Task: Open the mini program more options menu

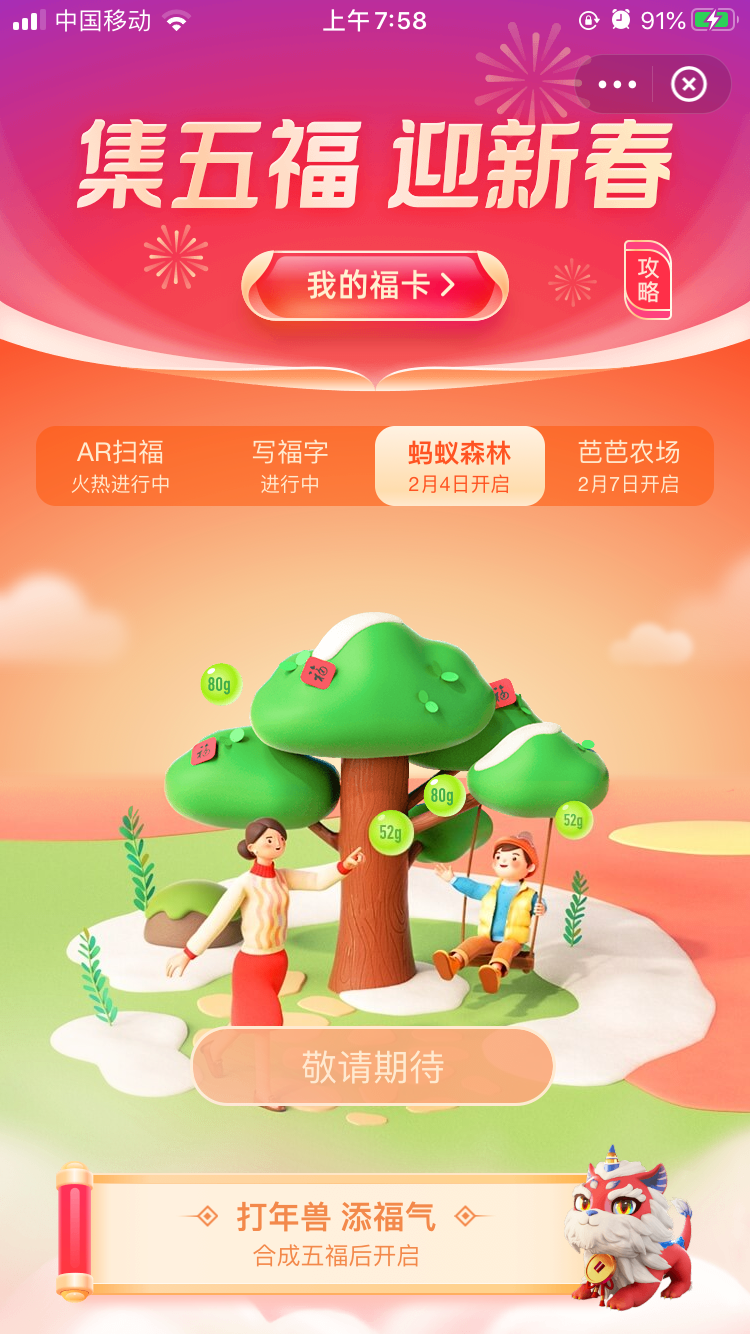Action: [617, 85]
